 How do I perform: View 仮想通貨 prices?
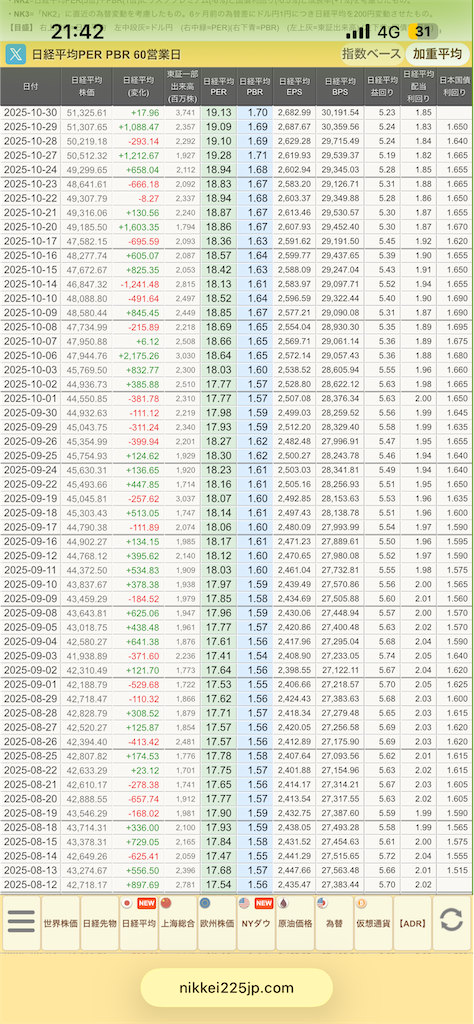coord(373,923)
